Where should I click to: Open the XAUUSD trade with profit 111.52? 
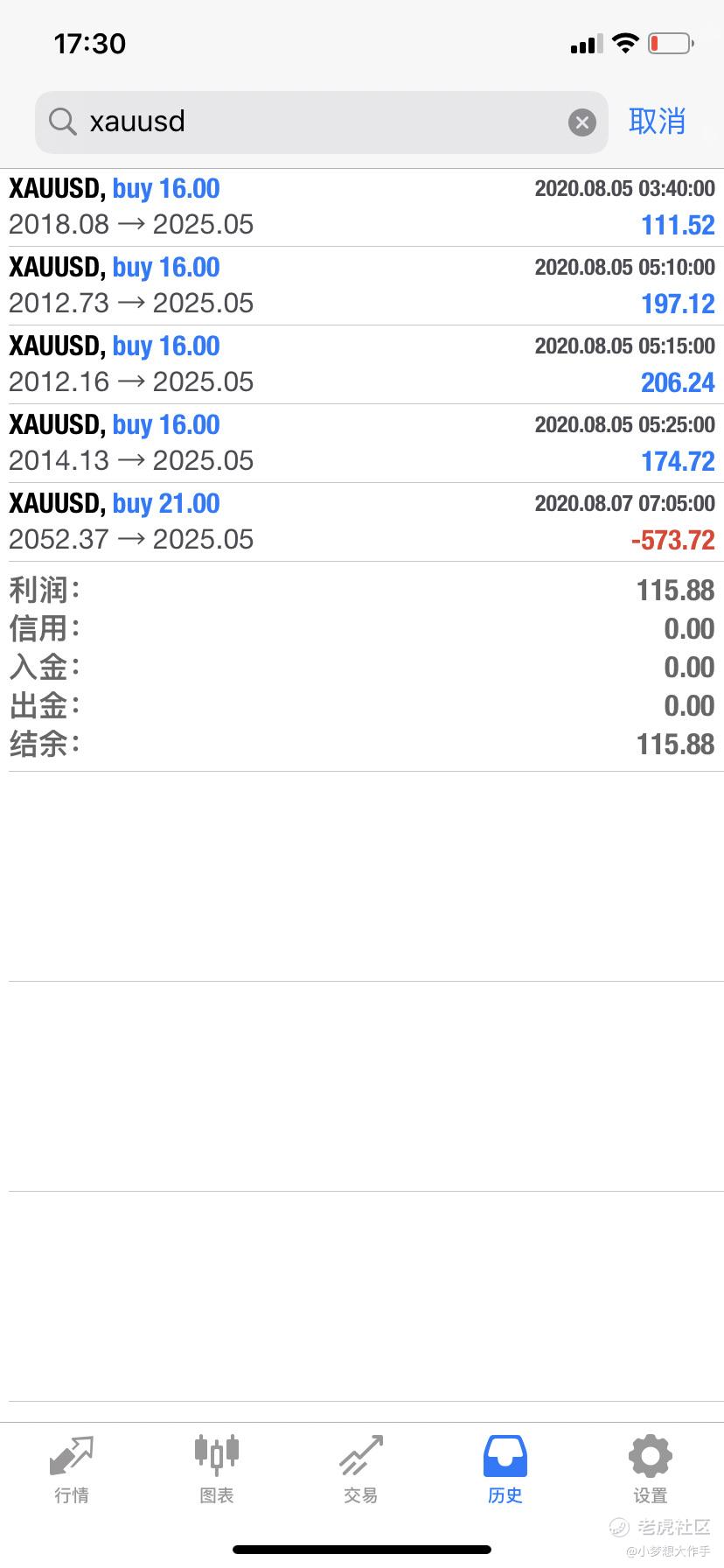(362, 207)
